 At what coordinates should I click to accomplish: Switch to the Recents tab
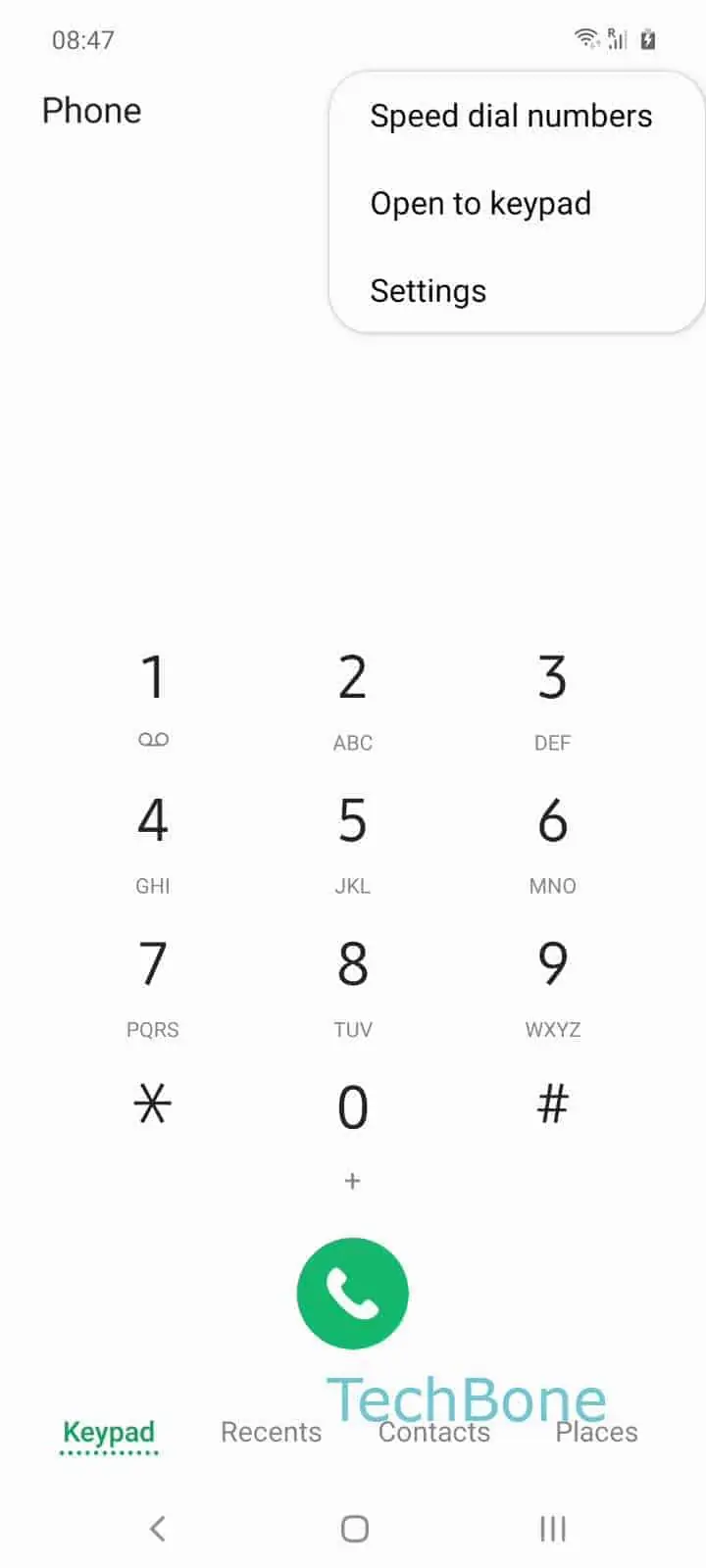tap(271, 1433)
